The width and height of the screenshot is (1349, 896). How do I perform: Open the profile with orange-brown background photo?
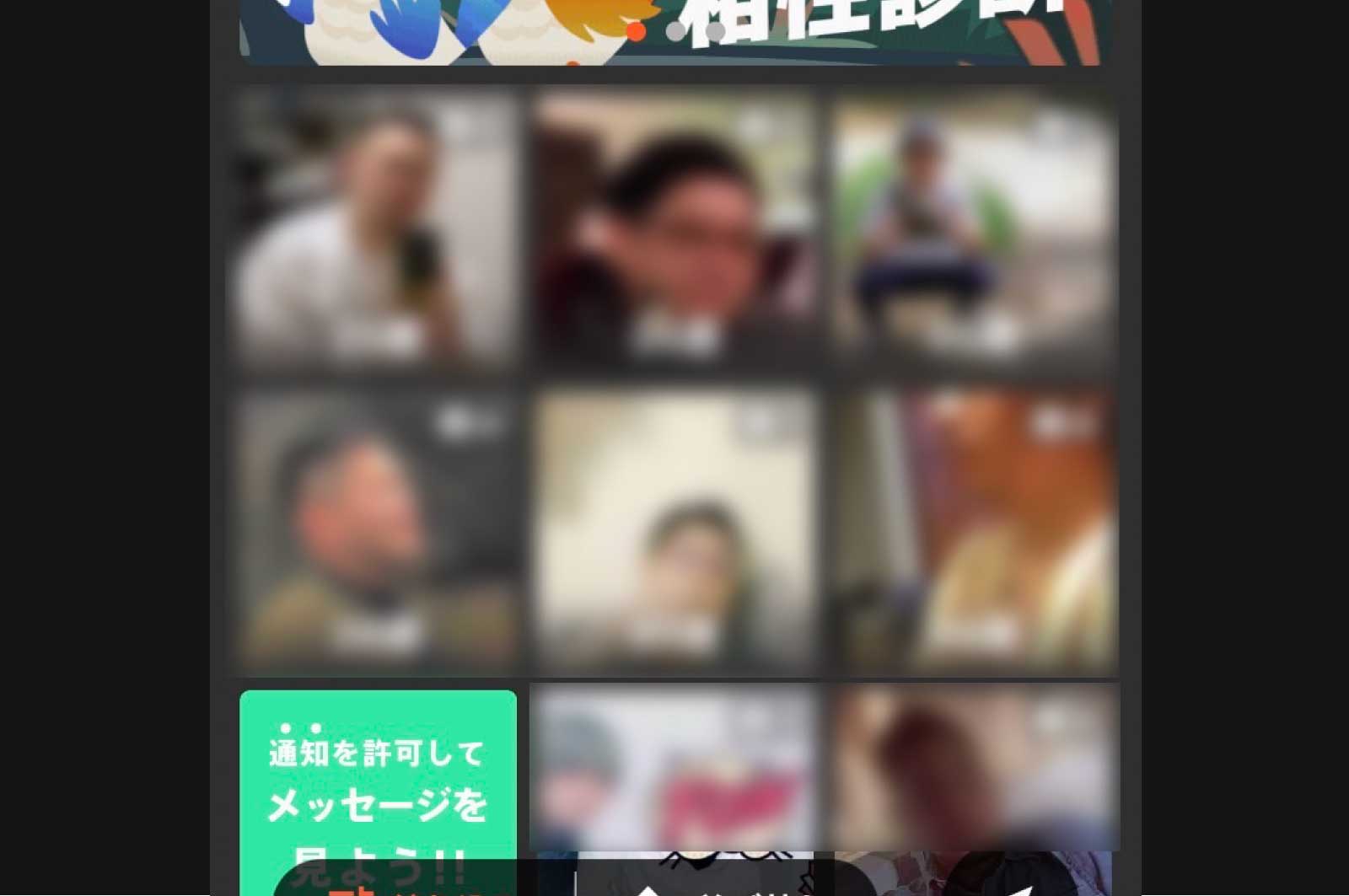click(974, 529)
